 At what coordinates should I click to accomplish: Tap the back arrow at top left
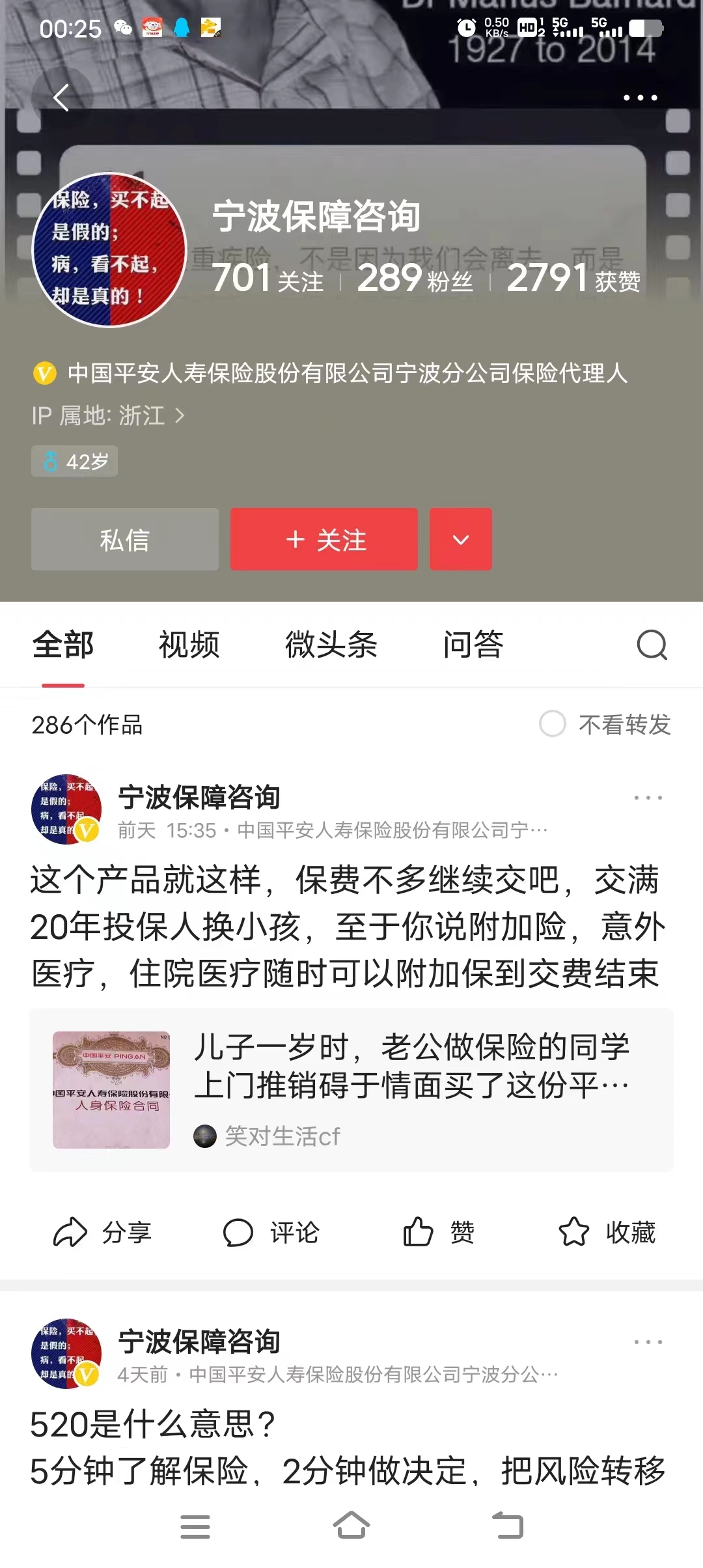coord(62,96)
